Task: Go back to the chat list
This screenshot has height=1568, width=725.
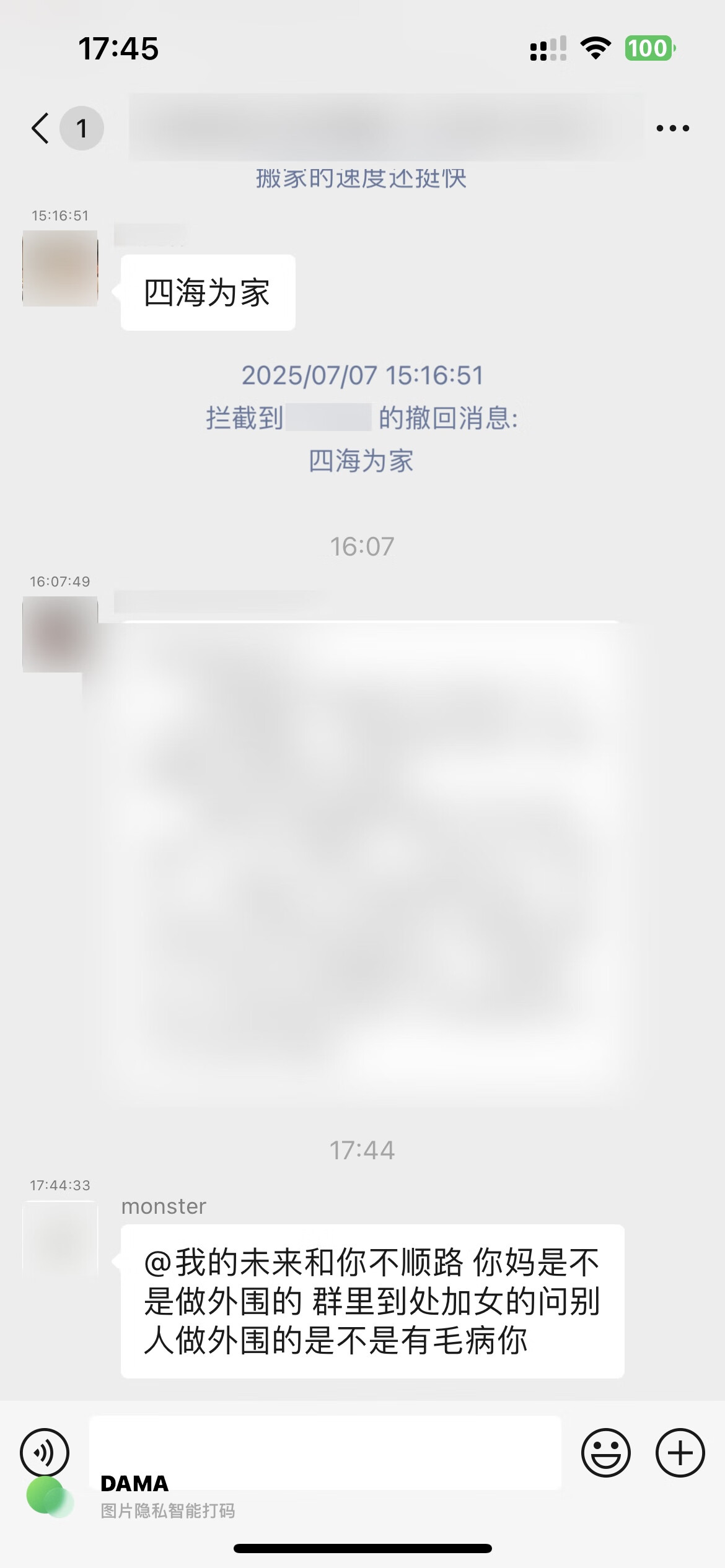Action: click(41, 128)
